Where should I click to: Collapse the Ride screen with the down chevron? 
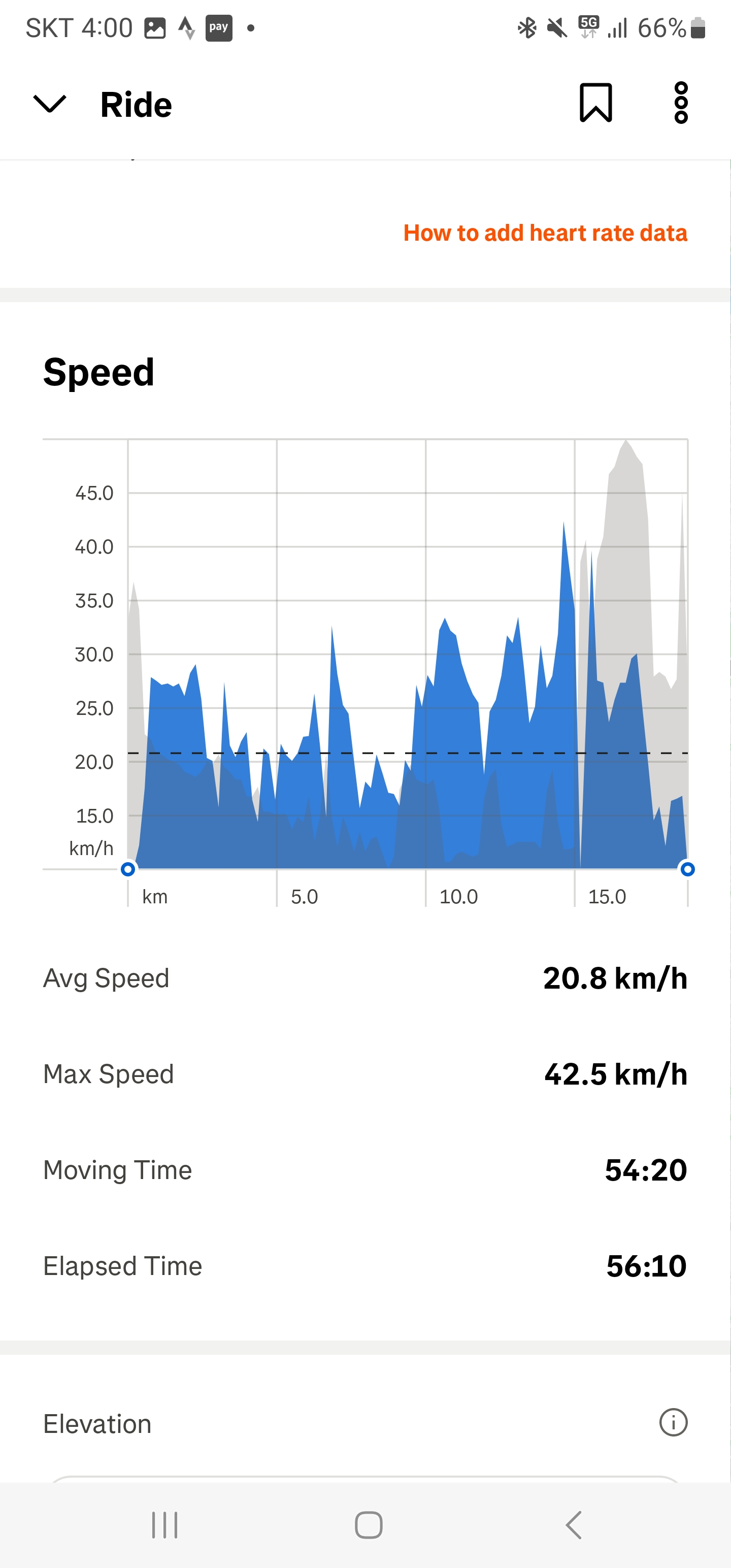49,104
